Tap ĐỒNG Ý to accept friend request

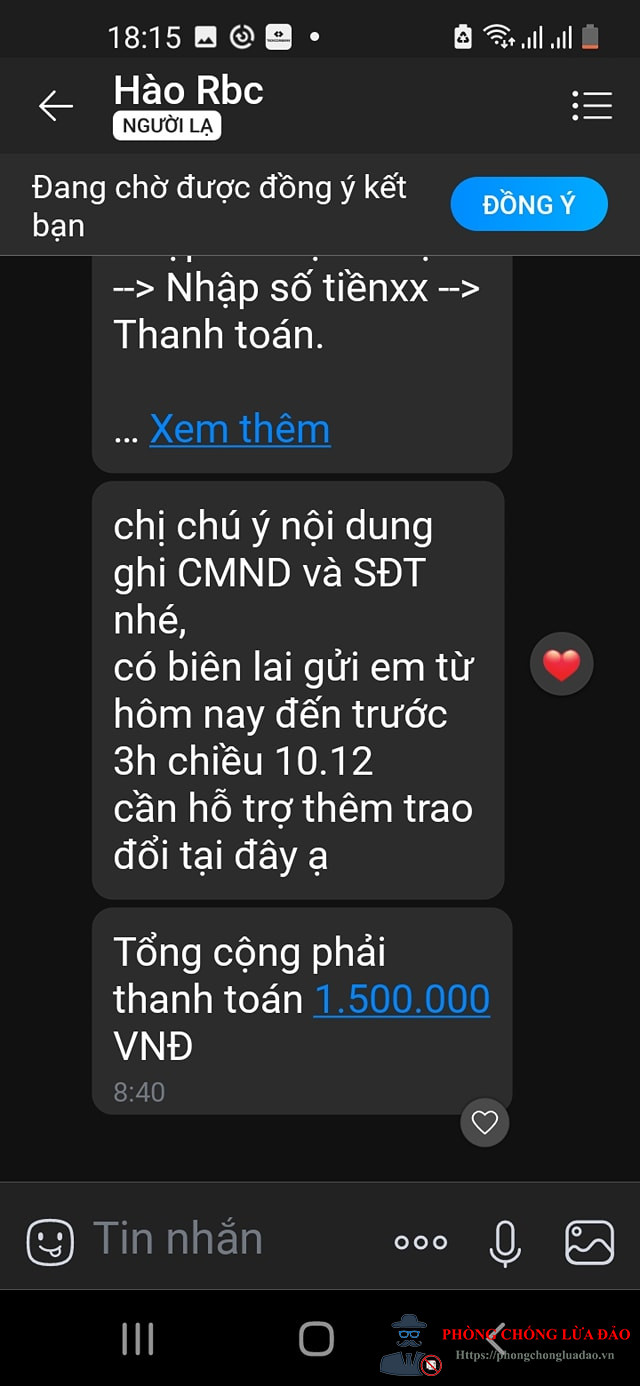click(x=529, y=204)
